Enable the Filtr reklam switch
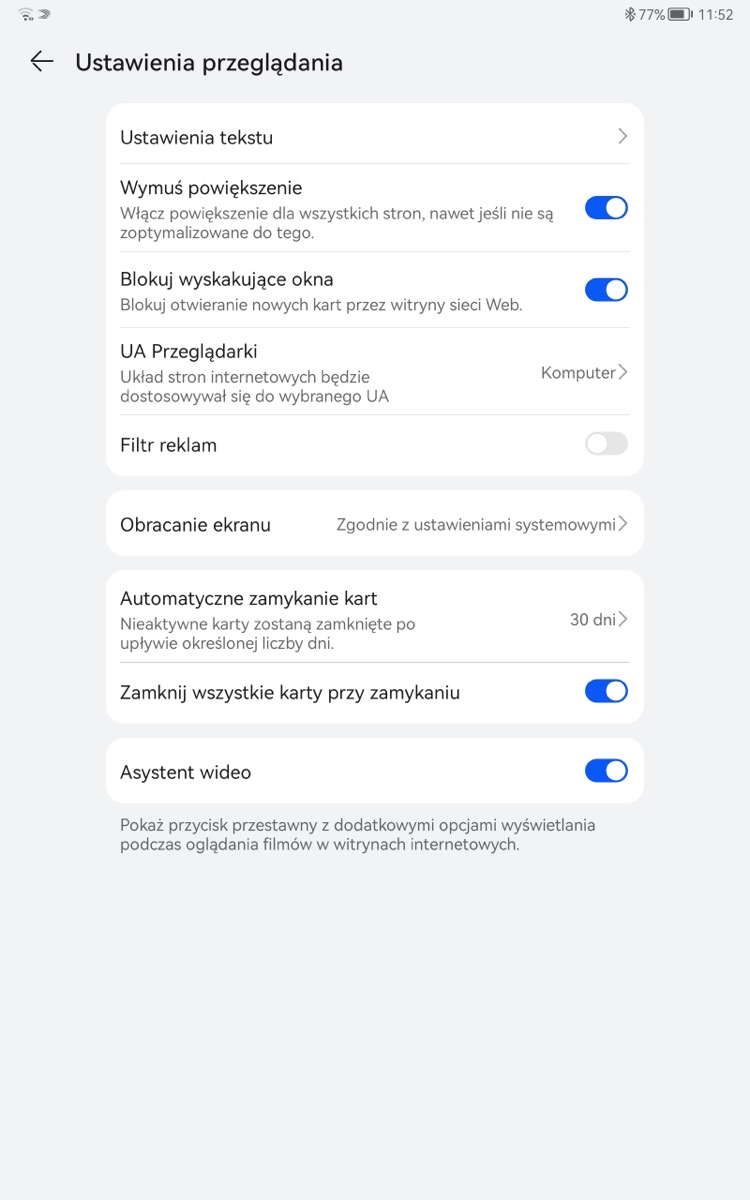Screen dimensions: 750x1200 pyautogui.click(x=606, y=444)
